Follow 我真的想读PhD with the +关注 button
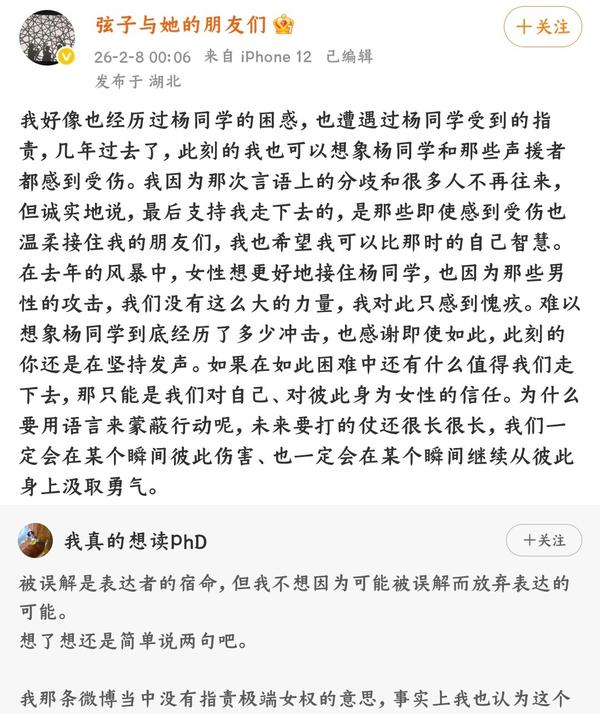600x714 pixels. [543, 541]
